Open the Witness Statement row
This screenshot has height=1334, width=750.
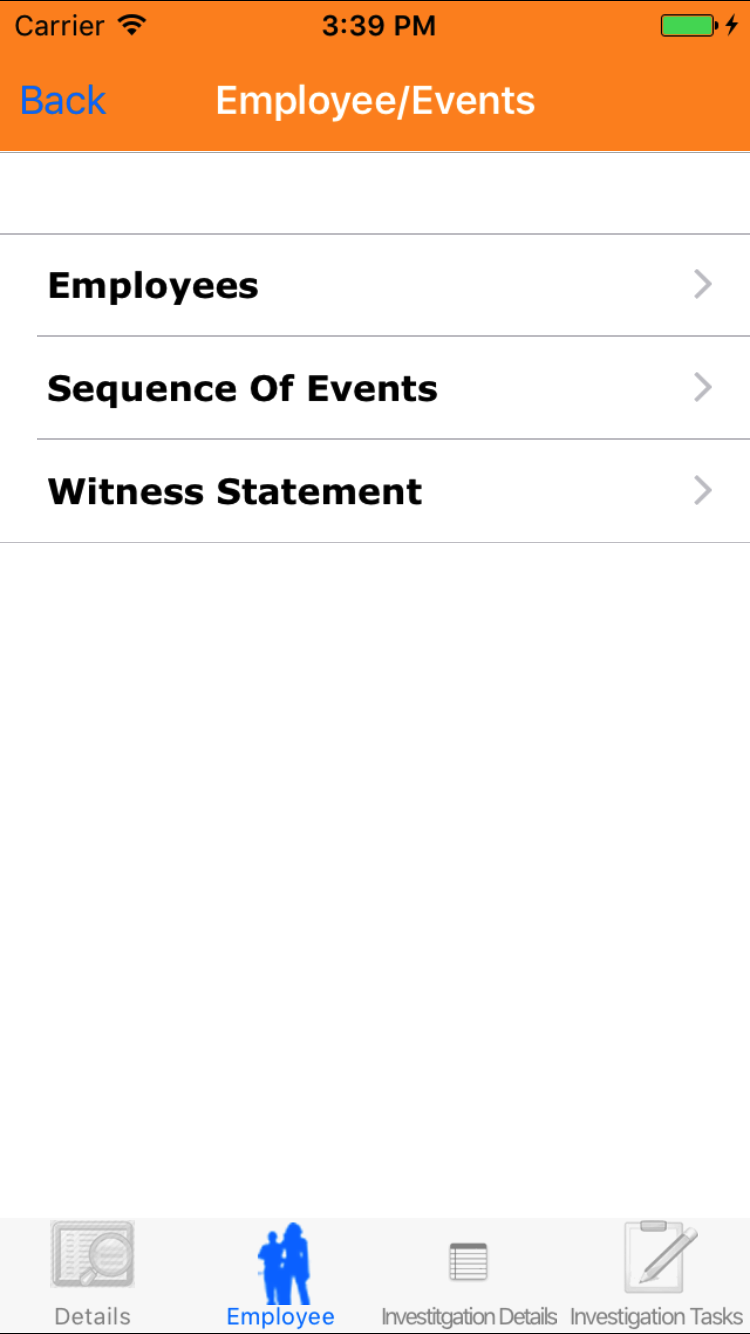click(375, 491)
